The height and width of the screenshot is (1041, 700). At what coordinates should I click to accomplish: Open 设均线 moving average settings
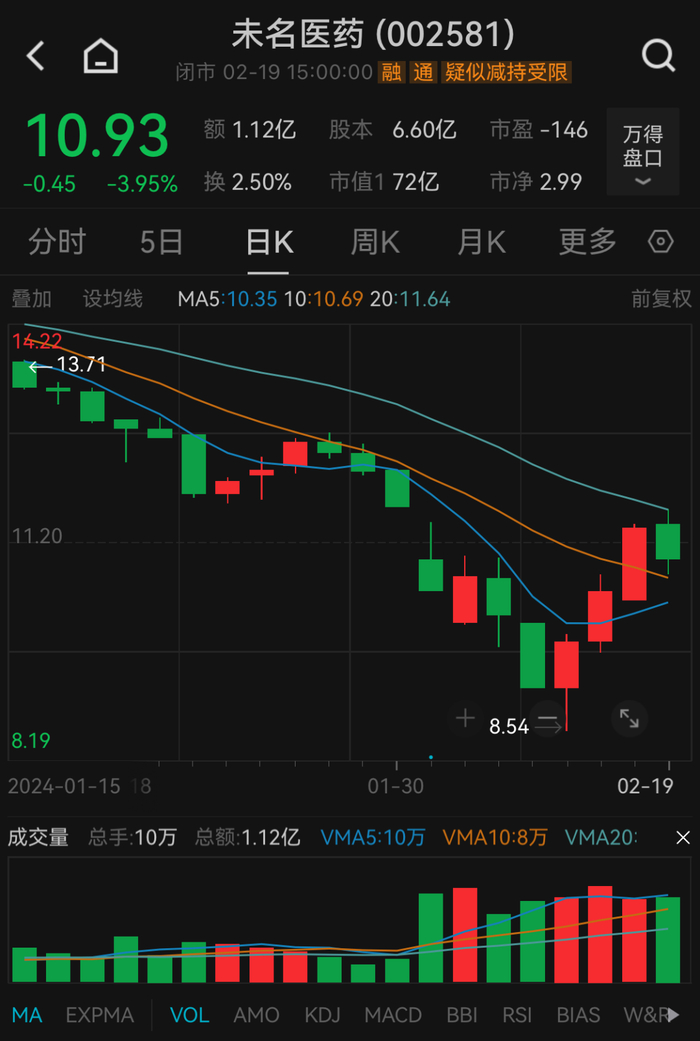[112, 299]
